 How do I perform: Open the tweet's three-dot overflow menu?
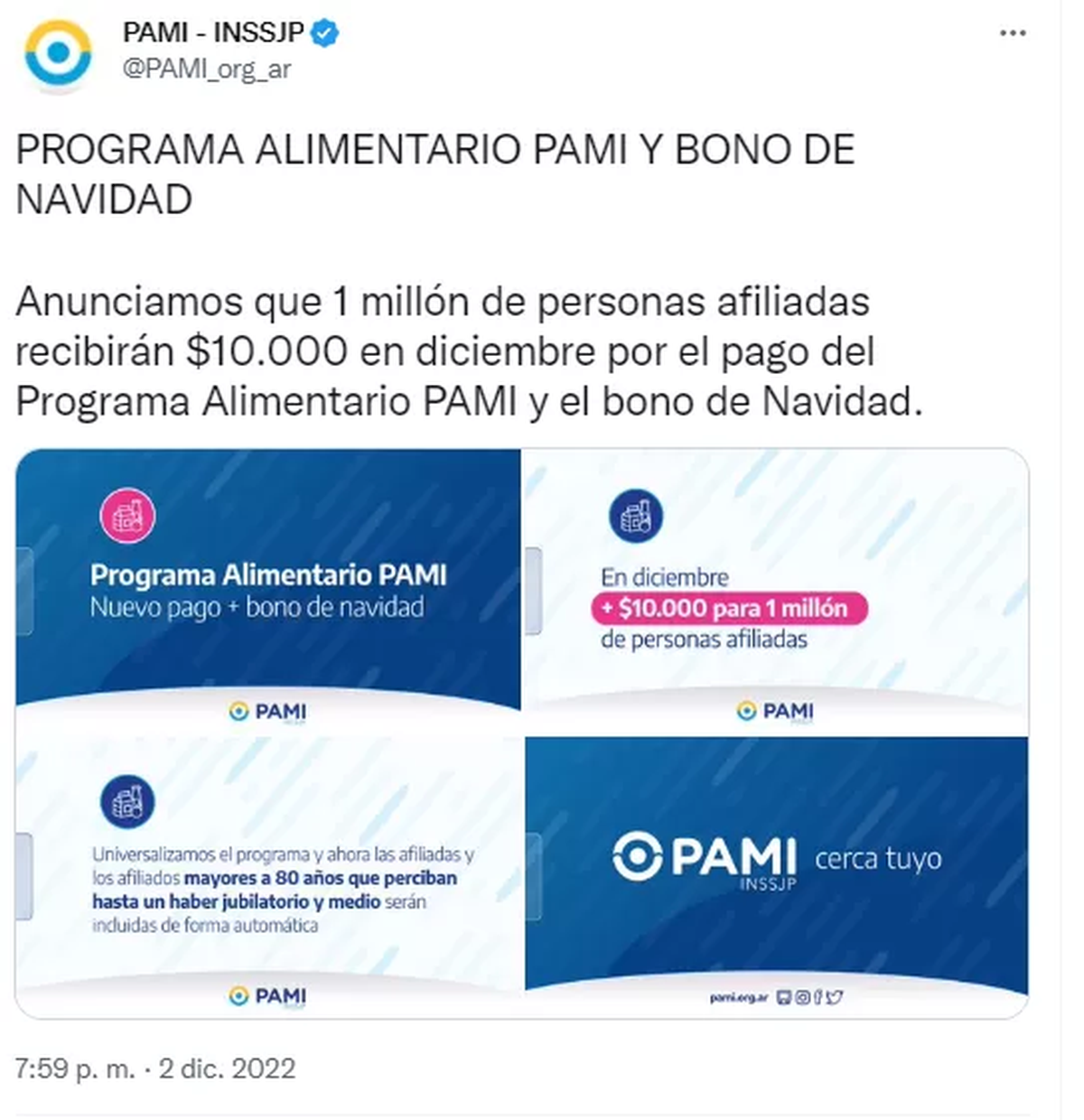tap(1013, 33)
